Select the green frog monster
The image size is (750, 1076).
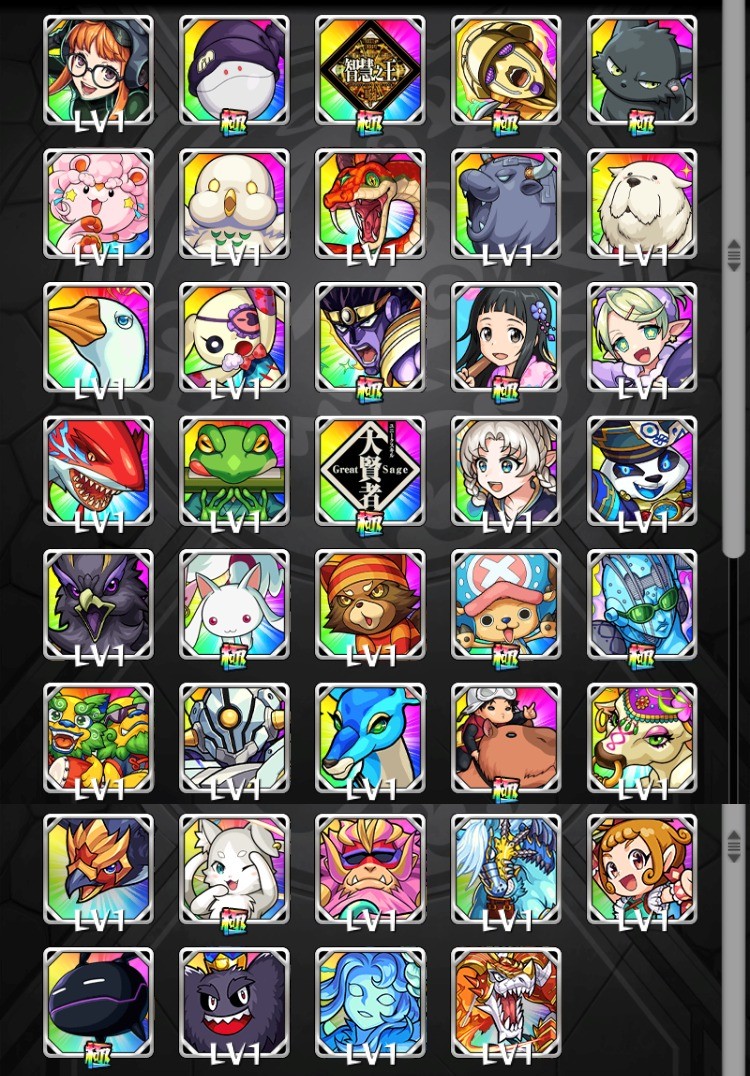(234, 471)
